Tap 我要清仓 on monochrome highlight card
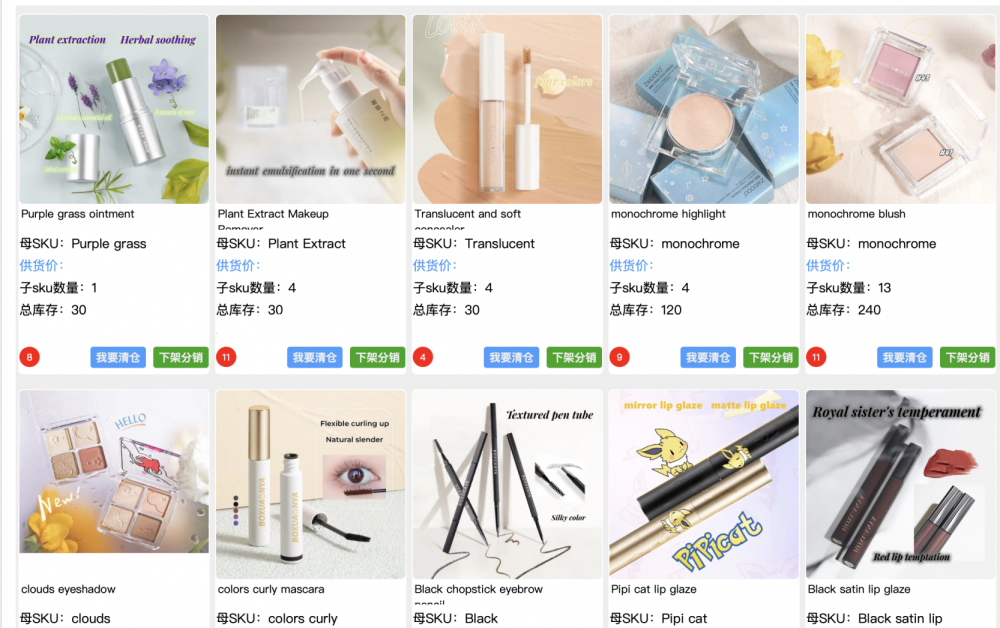 [x=709, y=357]
